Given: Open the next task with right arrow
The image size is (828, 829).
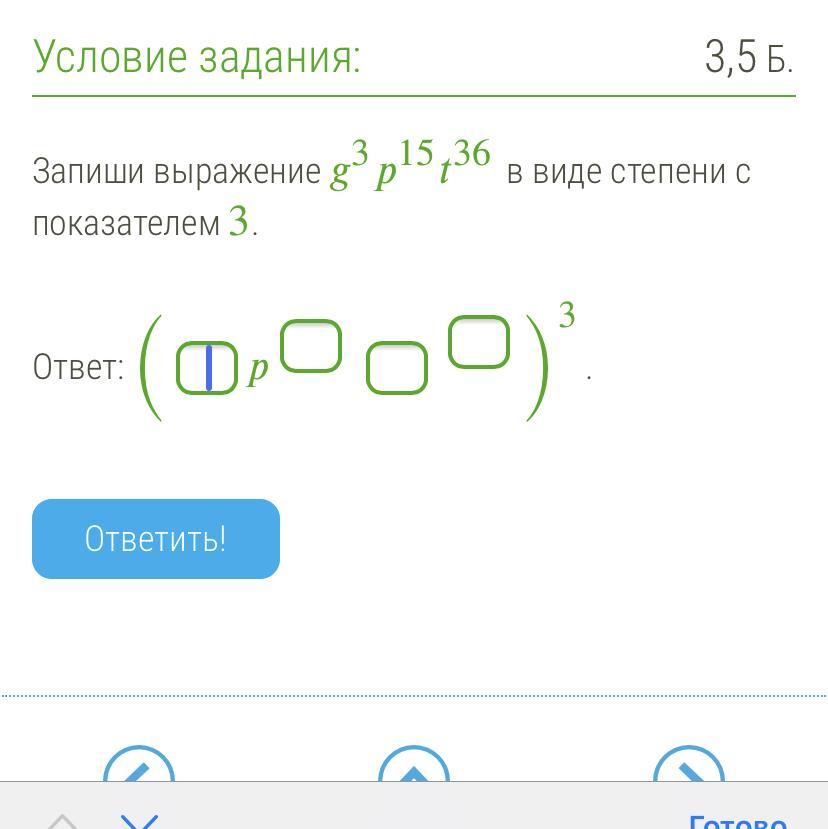Looking at the screenshot, I should pyautogui.click(x=688, y=769).
